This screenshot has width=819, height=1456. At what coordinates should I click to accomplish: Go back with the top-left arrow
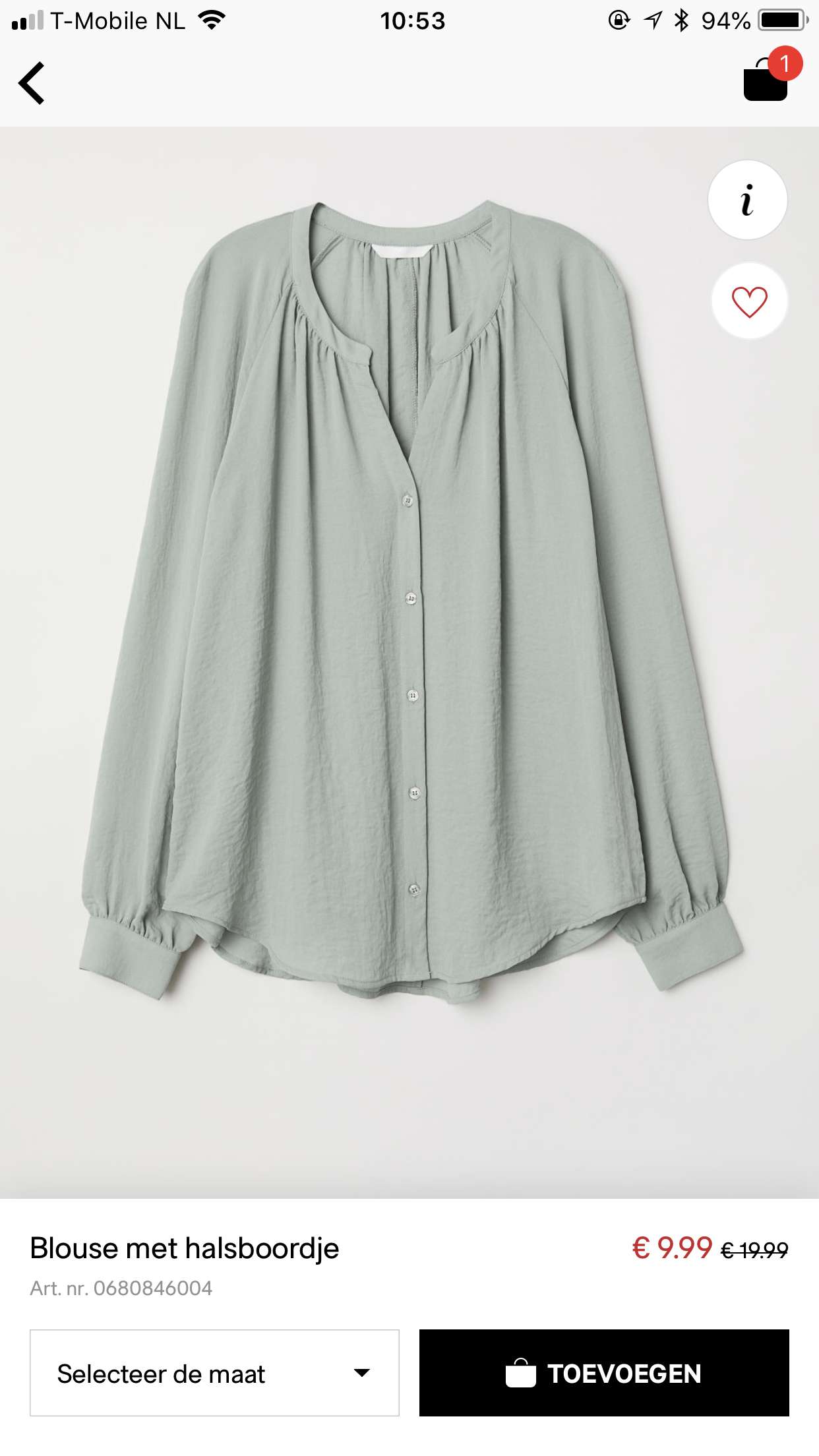(x=32, y=83)
